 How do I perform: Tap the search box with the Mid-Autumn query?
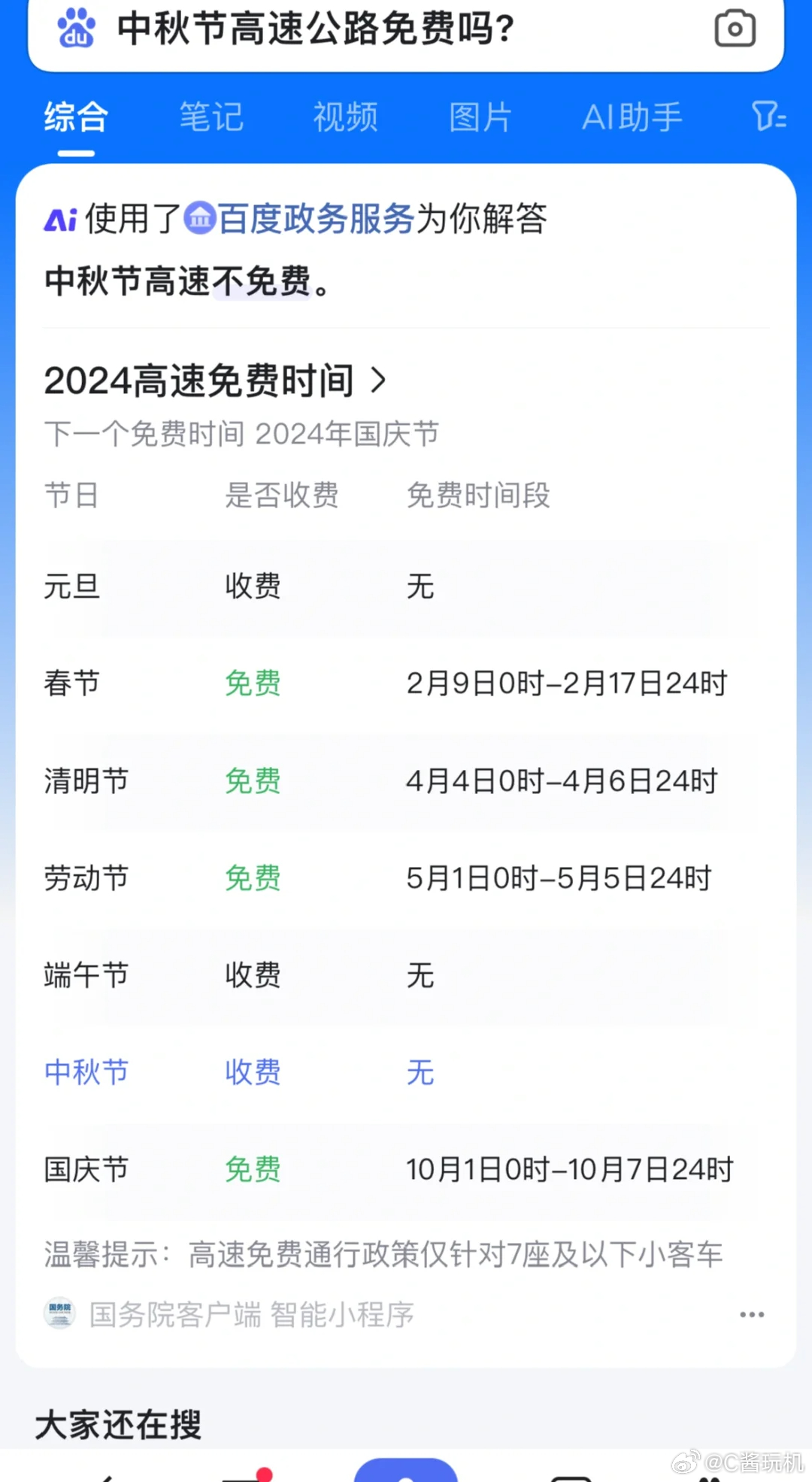[376, 30]
